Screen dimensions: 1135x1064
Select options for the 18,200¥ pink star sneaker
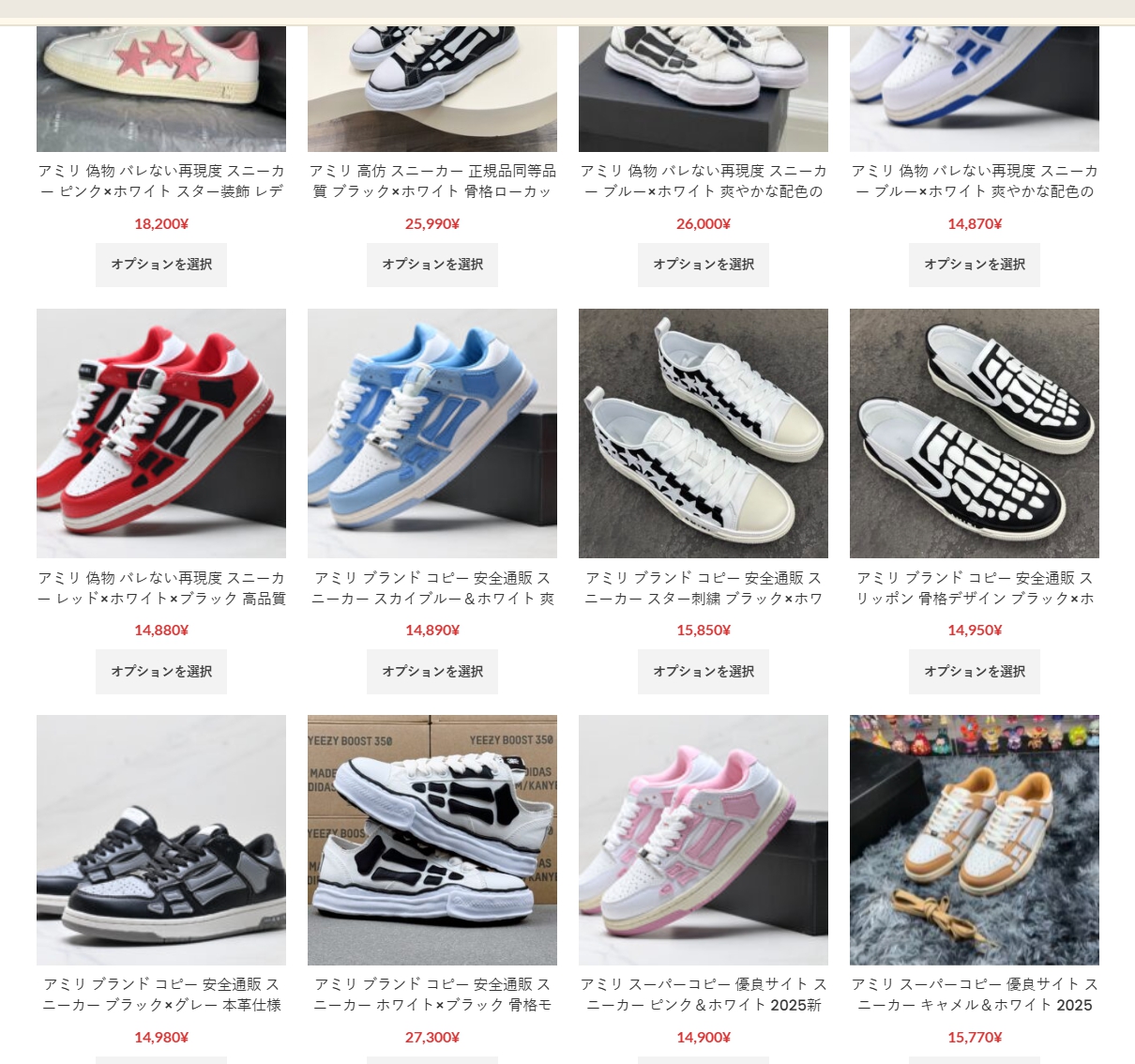pyautogui.click(x=161, y=265)
